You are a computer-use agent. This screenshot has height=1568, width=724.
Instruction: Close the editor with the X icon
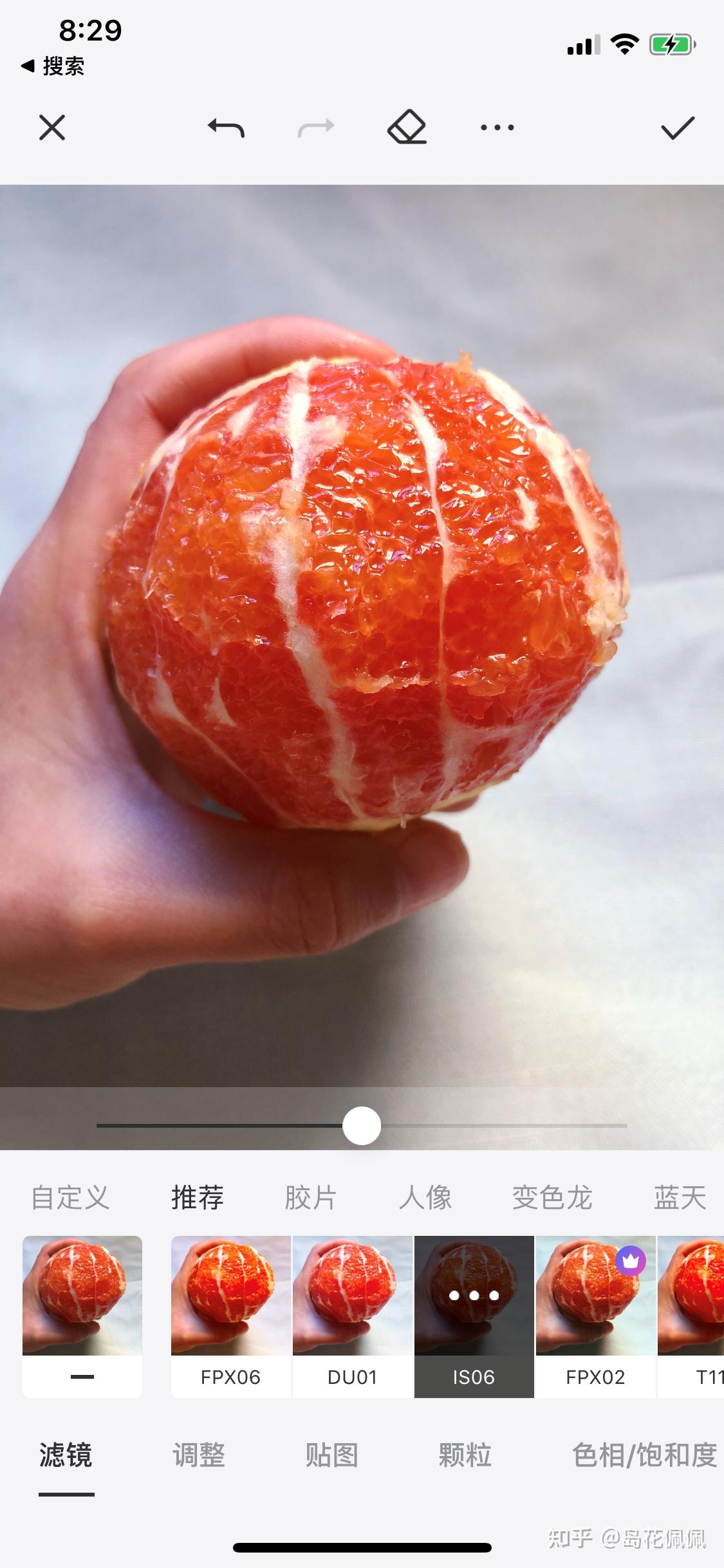pos(52,127)
